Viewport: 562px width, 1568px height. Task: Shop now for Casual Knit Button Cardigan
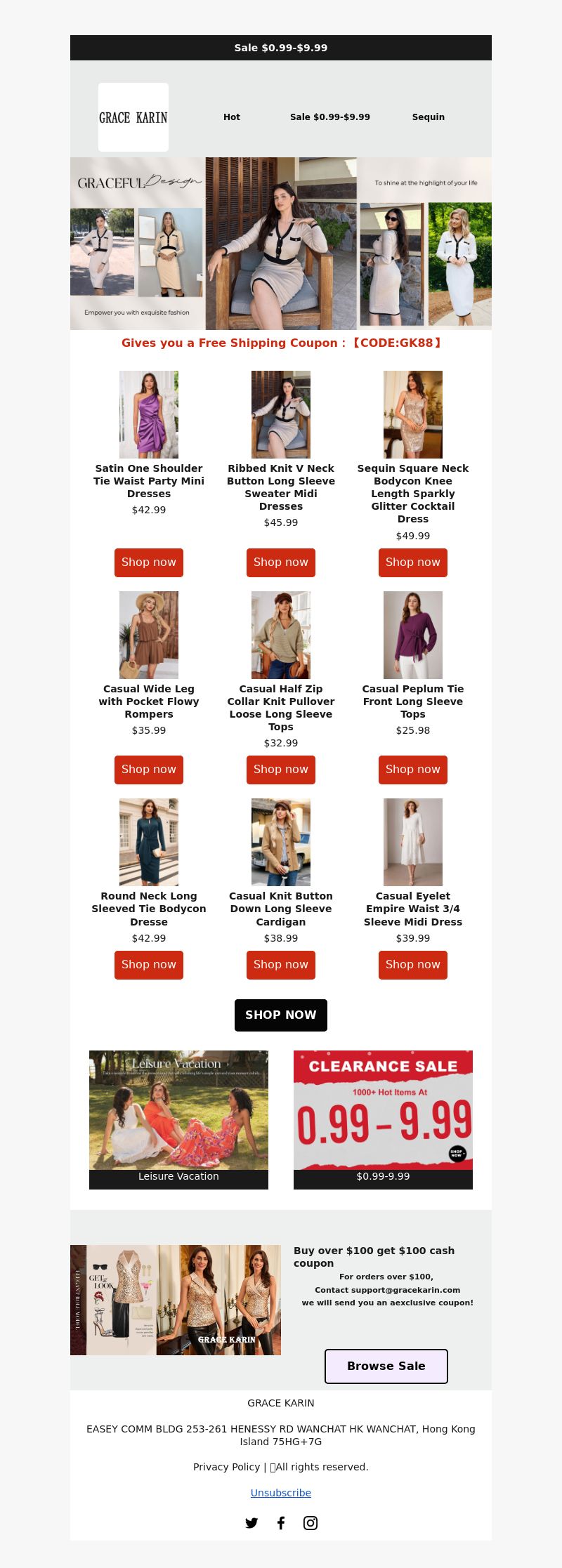(x=281, y=965)
